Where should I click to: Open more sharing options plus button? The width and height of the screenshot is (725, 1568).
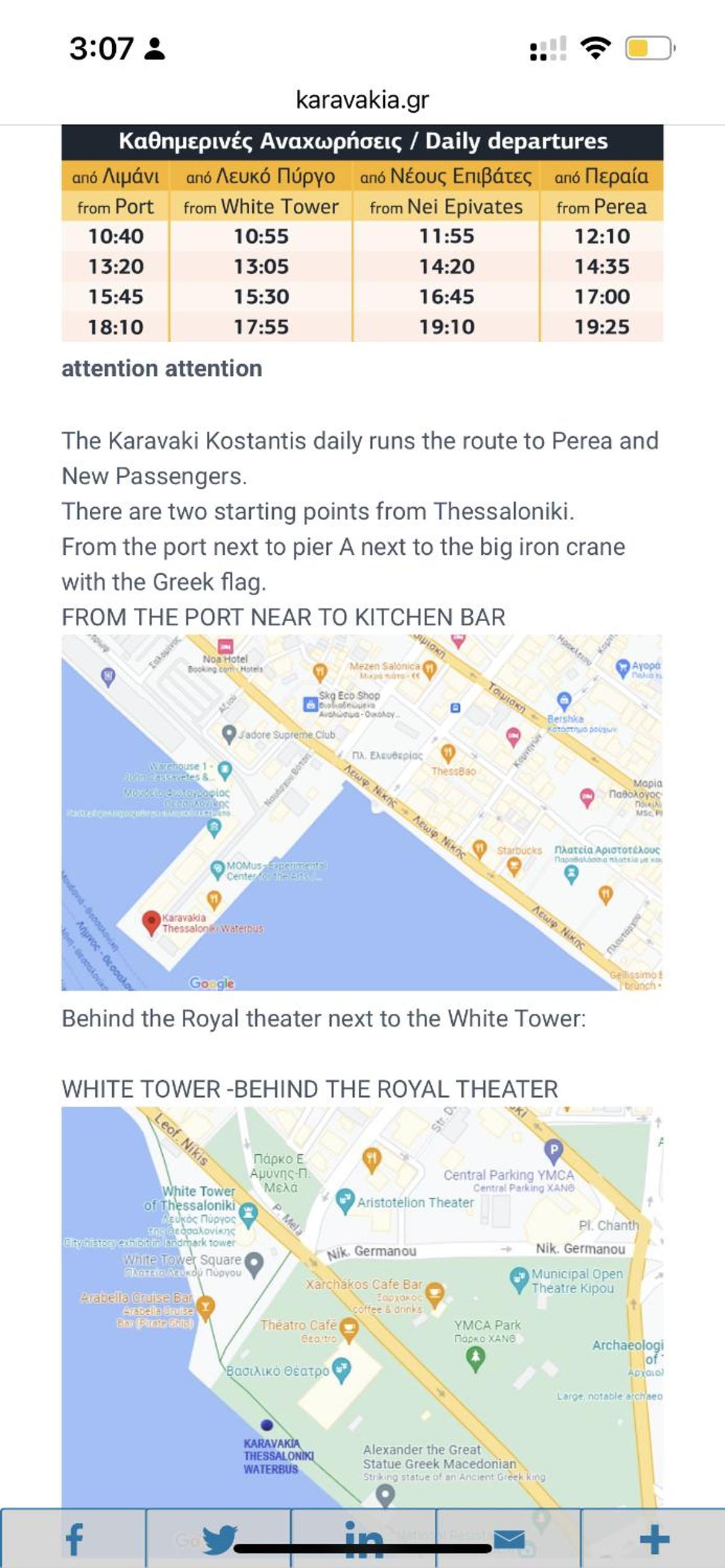point(653,1538)
